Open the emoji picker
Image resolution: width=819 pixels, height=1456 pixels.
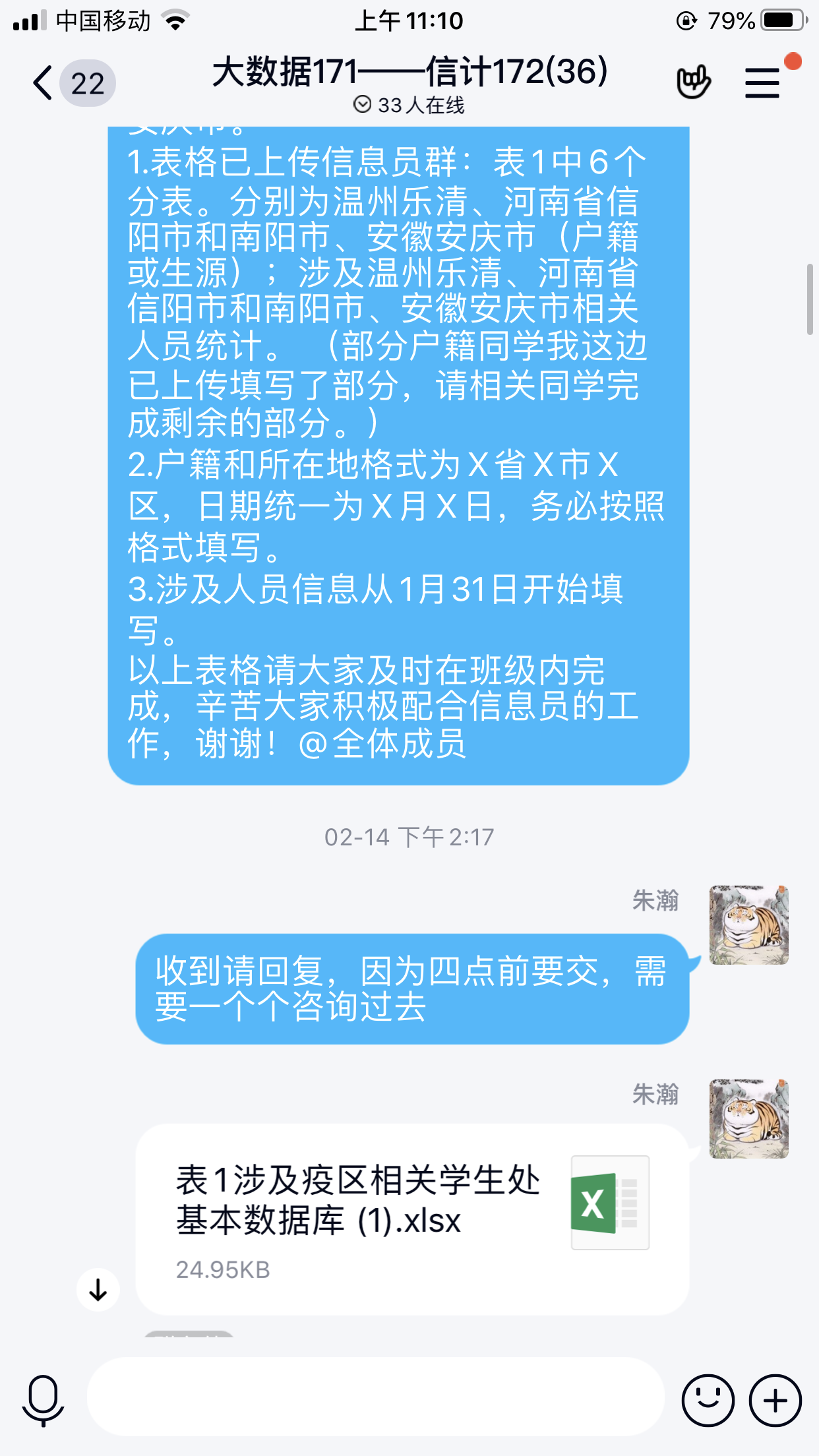pos(708,1399)
